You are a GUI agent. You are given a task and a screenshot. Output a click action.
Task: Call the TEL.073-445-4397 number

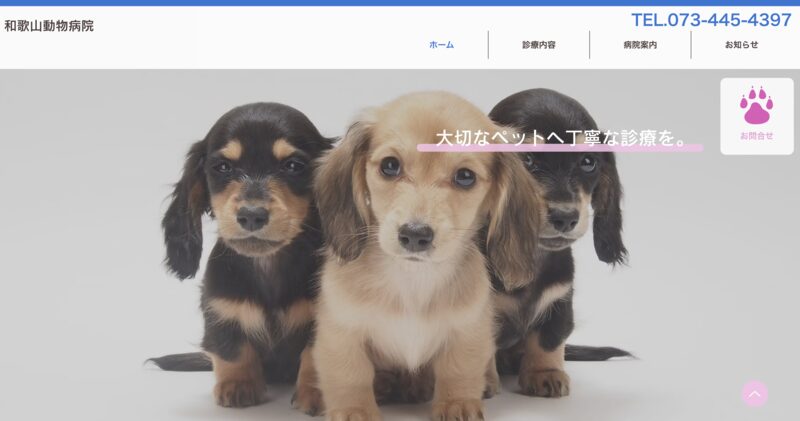(711, 20)
